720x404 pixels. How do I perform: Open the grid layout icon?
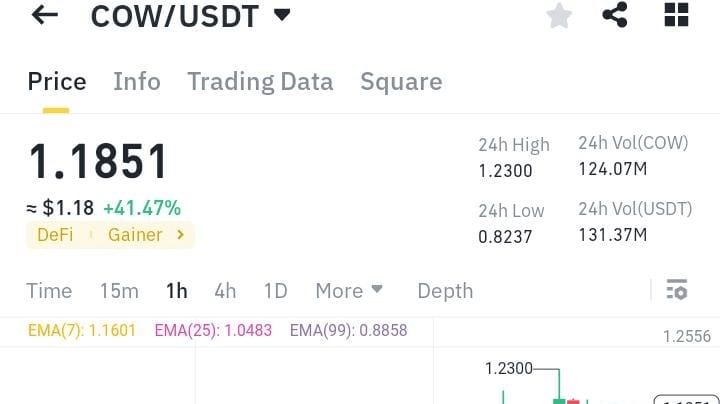click(677, 15)
